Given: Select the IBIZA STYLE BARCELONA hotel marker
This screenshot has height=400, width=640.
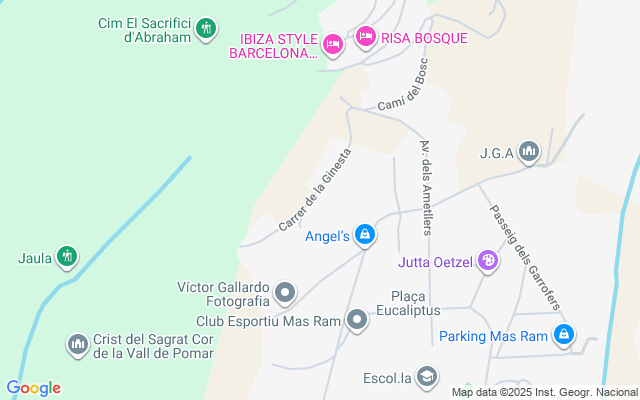Looking at the screenshot, I should 333,44.
